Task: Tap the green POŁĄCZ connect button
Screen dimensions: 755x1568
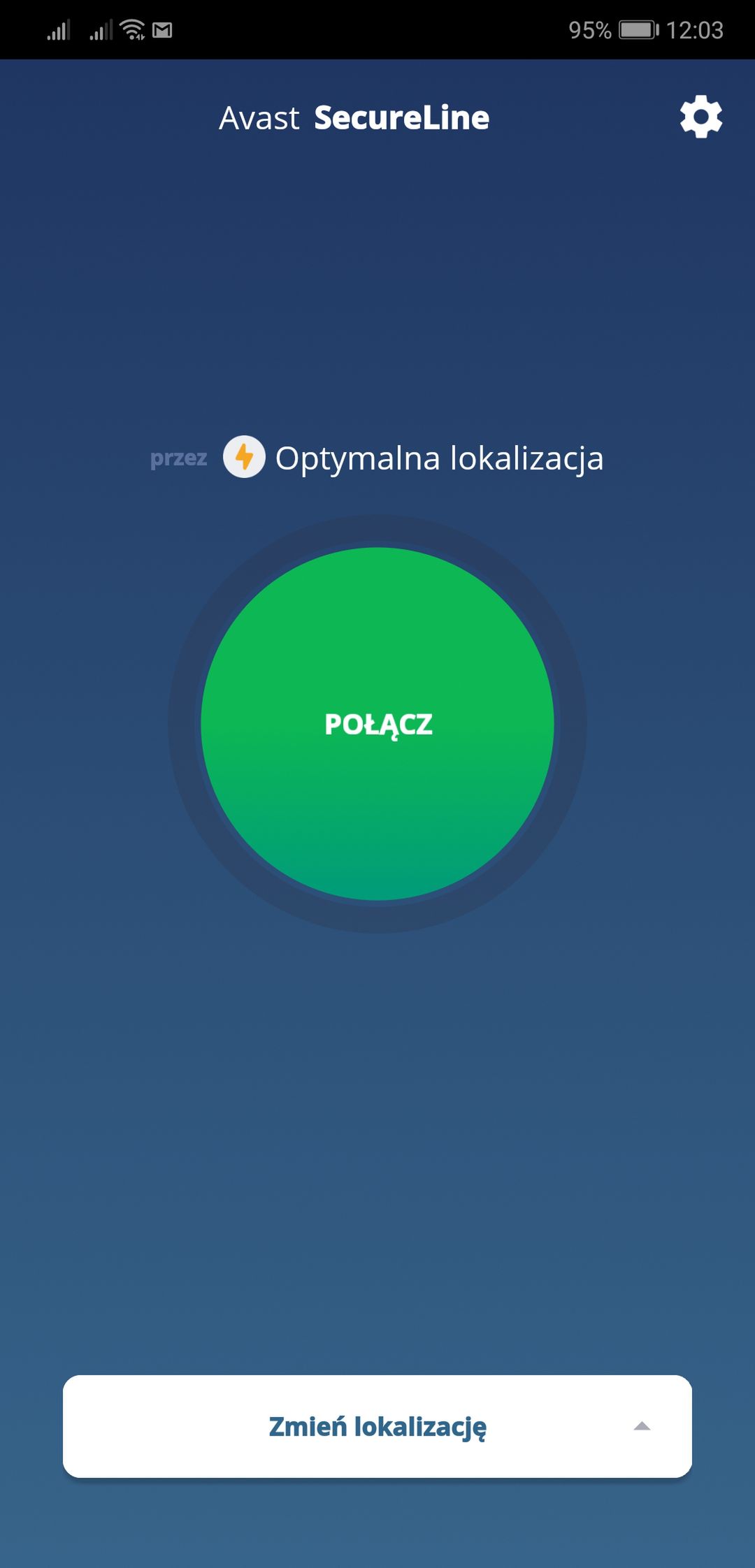Action: point(377,724)
